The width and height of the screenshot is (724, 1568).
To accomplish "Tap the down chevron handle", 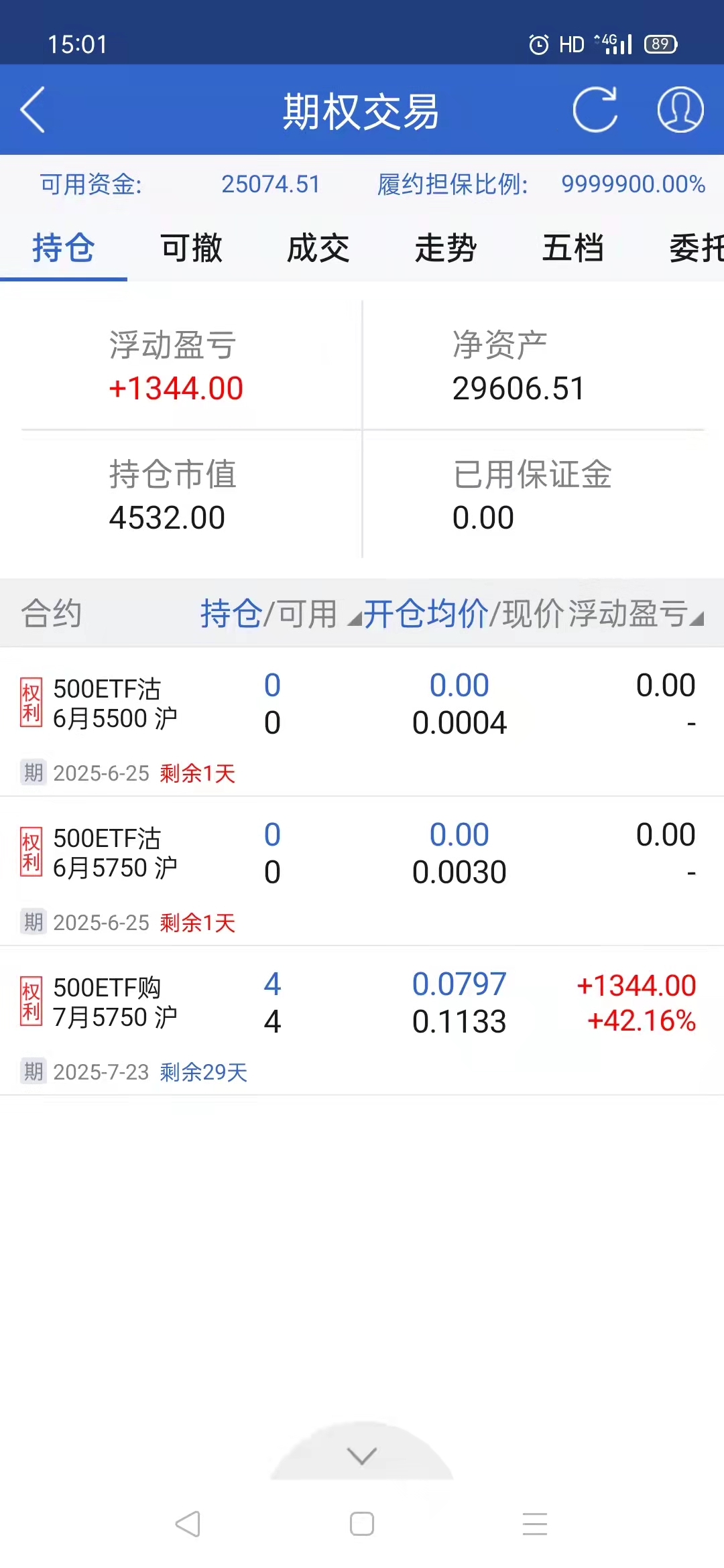I will [362, 1455].
